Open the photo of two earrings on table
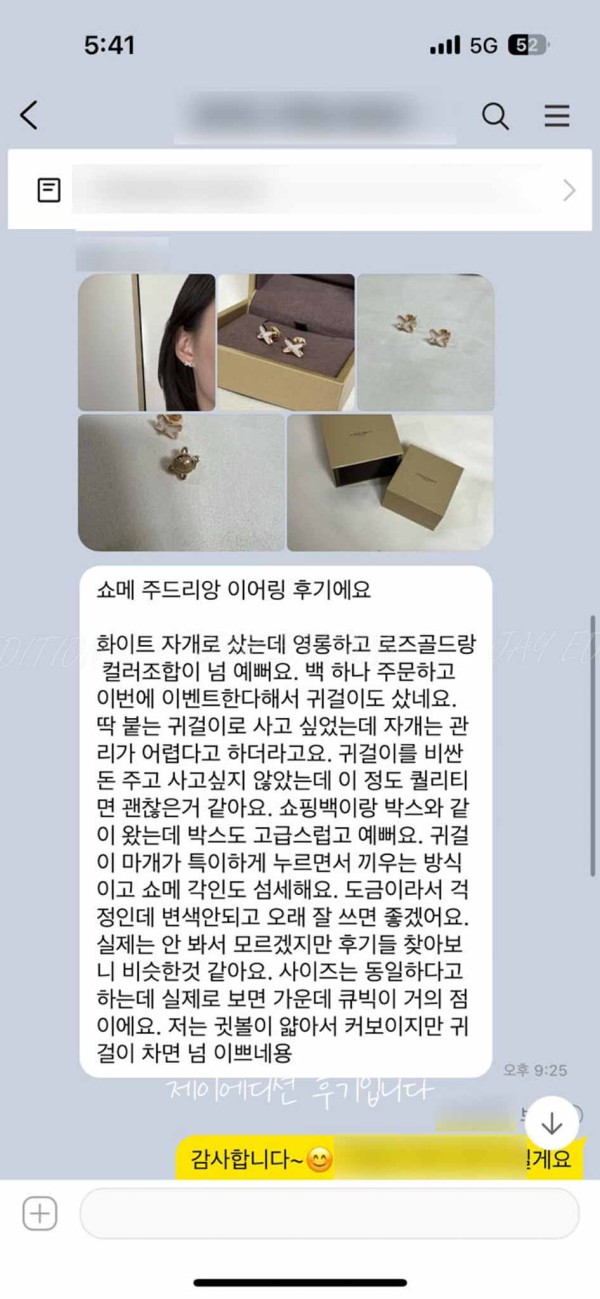Screen dimensions: 600x1299 425,342
